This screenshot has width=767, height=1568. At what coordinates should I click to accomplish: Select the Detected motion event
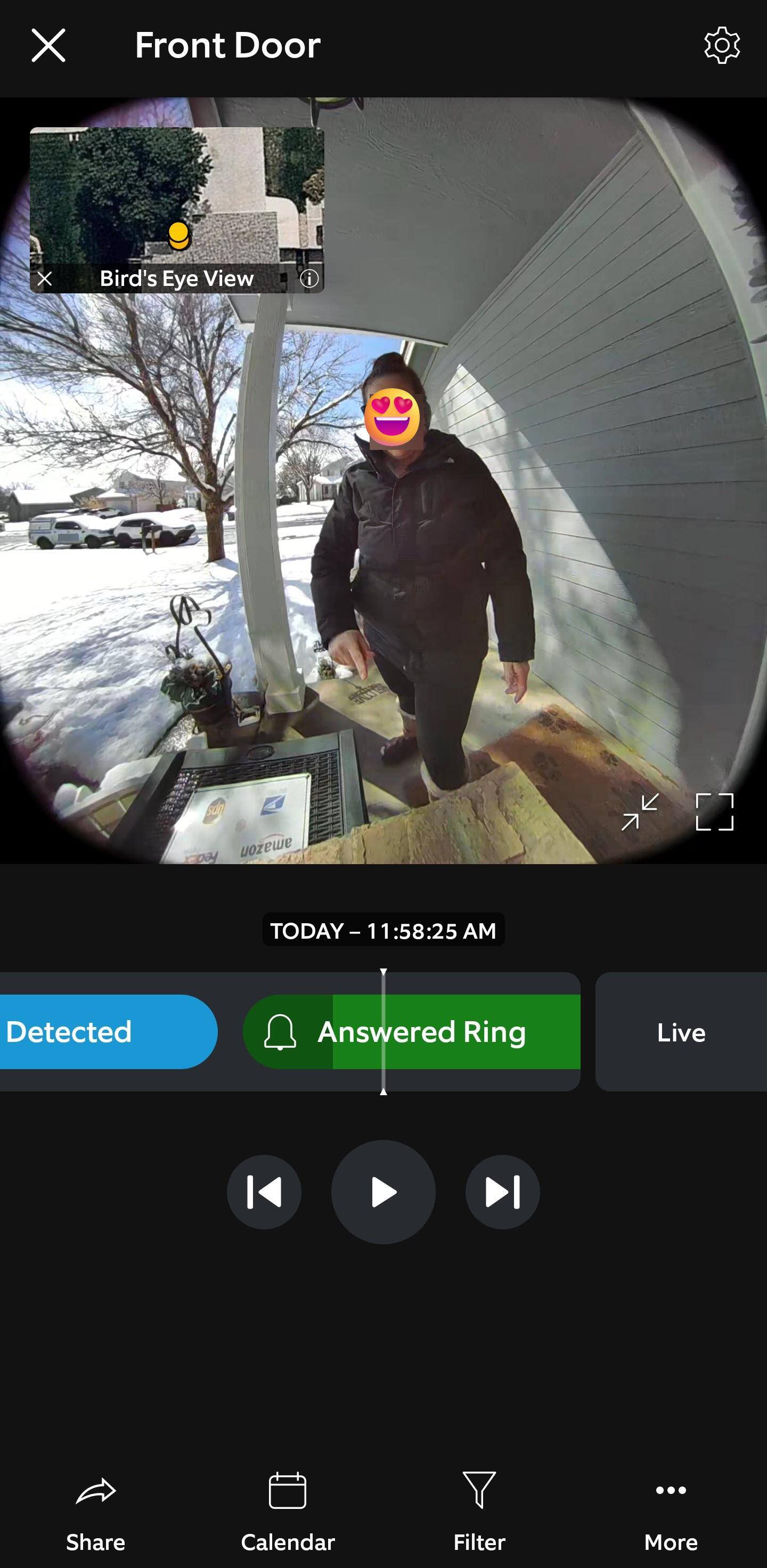click(x=103, y=1032)
